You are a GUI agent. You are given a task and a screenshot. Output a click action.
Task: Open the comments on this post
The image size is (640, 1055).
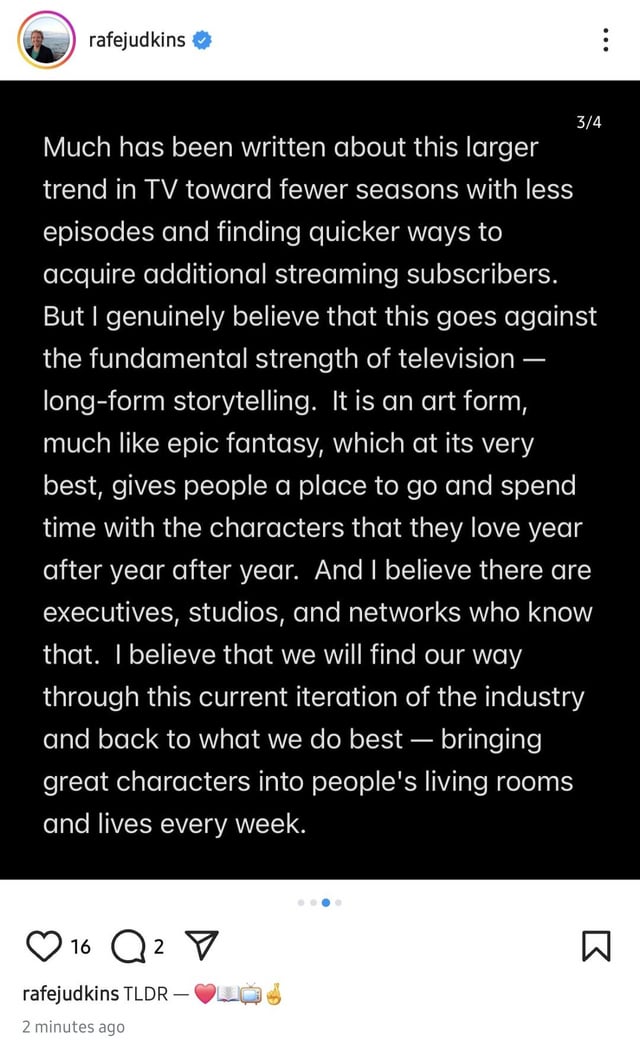click(x=128, y=946)
